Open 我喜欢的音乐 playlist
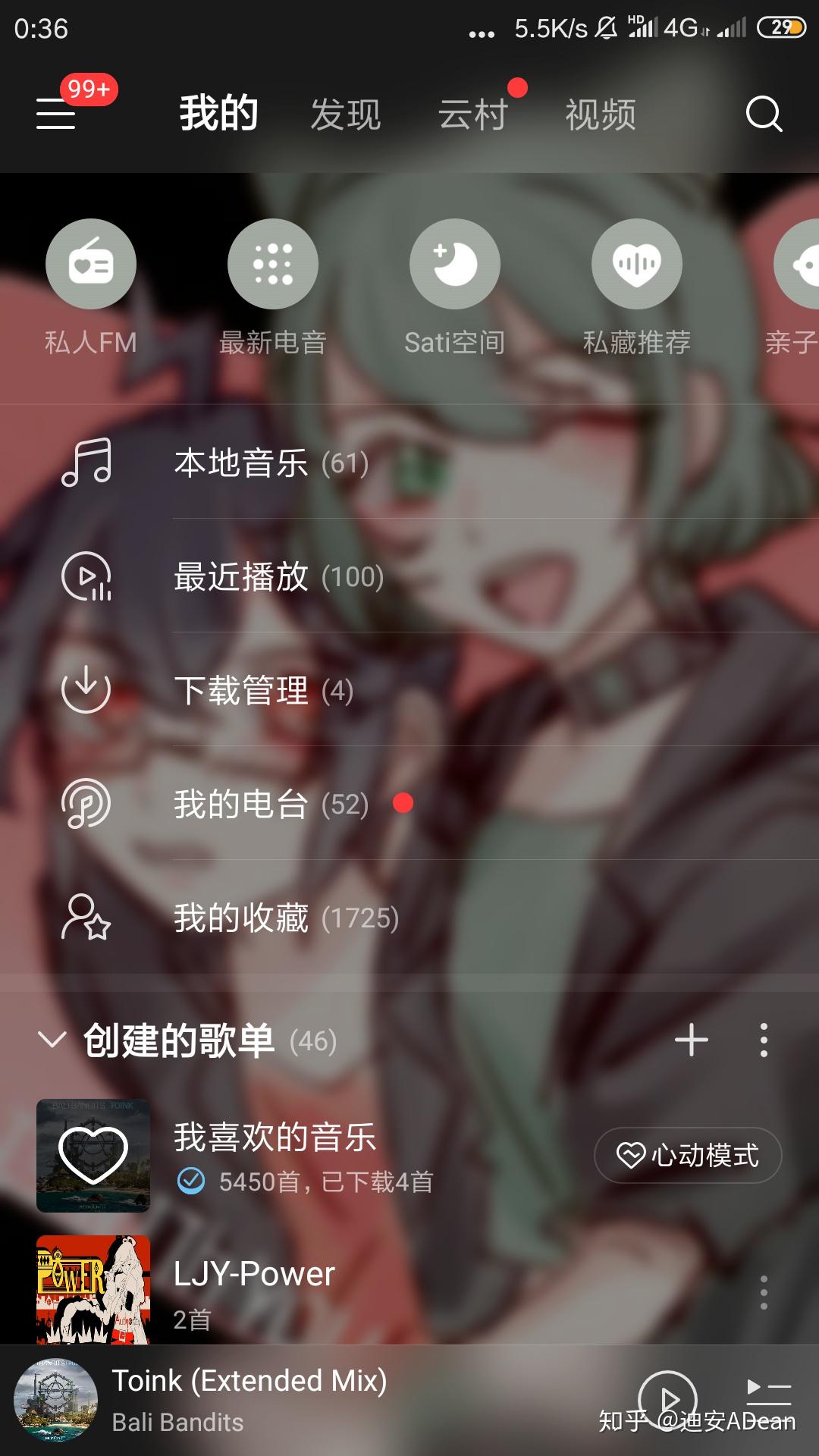Viewport: 819px width, 1456px height. tap(303, 1155)
